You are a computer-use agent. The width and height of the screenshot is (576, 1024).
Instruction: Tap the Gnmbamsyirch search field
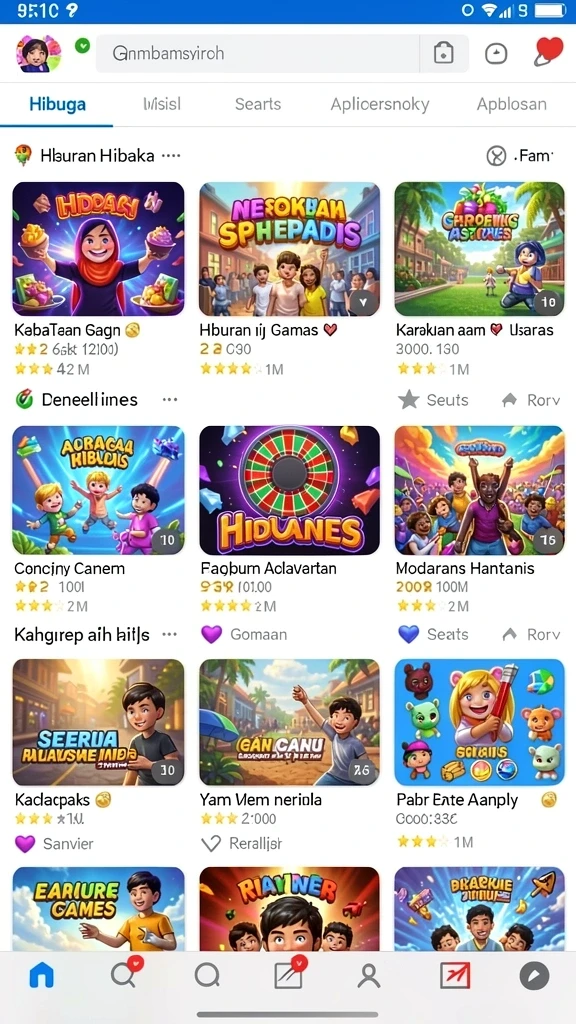point(258,54)
